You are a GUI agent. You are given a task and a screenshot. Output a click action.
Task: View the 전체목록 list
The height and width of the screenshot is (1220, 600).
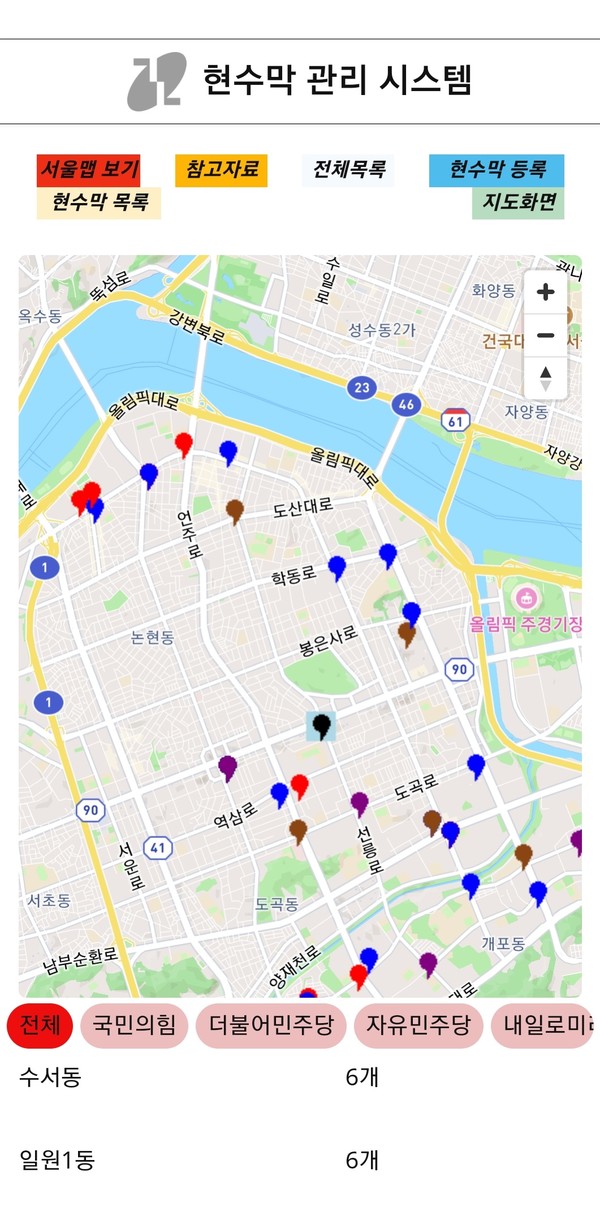[348, 170]
